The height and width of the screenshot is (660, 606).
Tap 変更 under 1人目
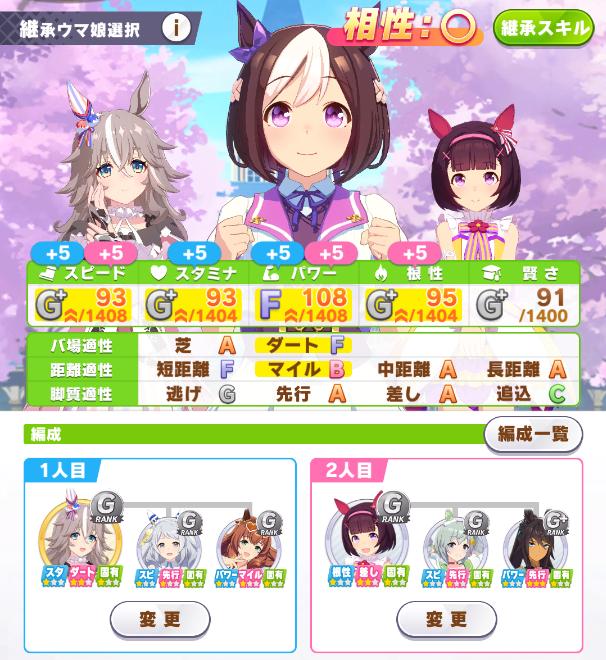click(x=159, y=618)
